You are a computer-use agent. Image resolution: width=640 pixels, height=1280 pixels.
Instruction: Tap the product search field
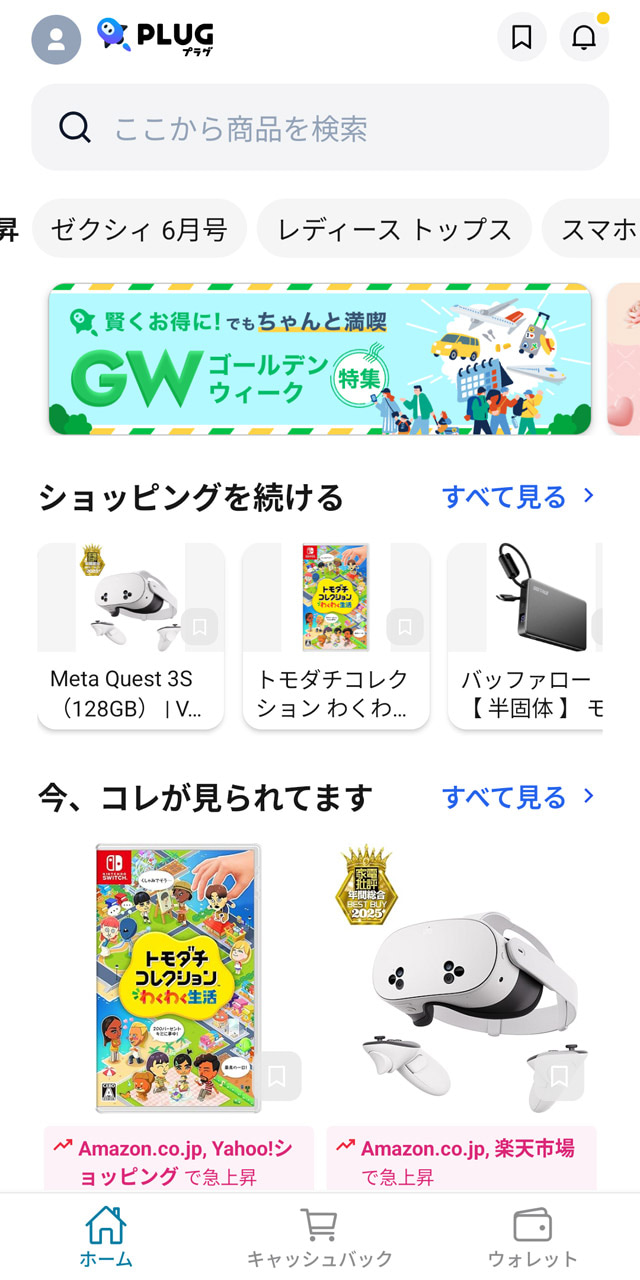pyautogui.click(x=320, y=128)
